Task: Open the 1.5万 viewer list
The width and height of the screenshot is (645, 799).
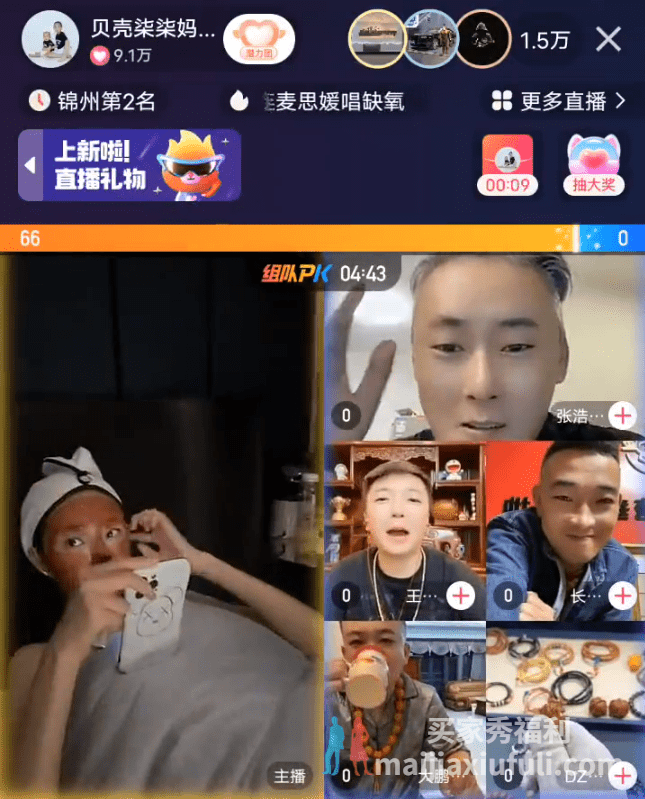Action: coord(544,41)
